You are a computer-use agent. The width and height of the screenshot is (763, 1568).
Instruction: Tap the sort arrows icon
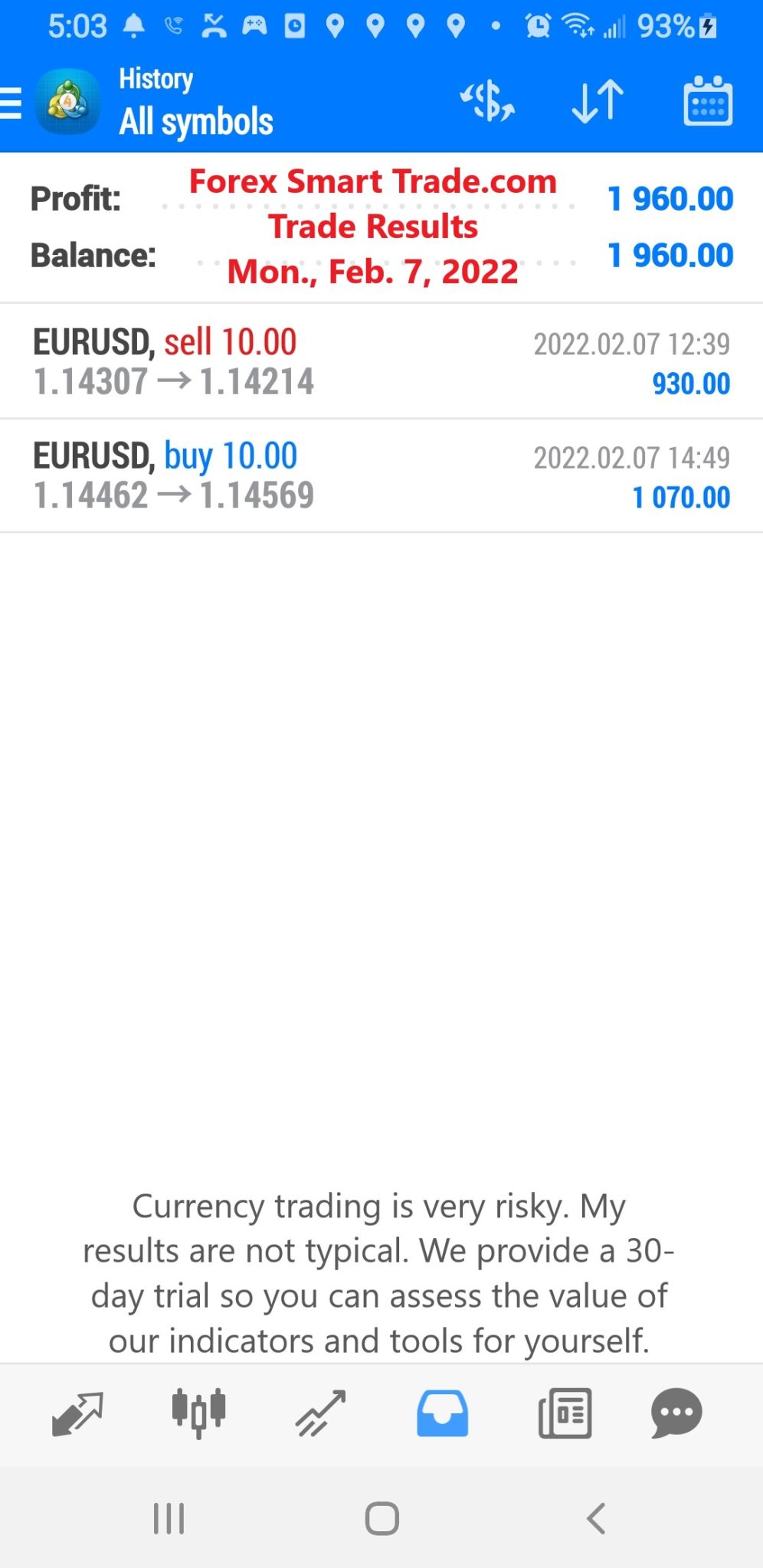click(x=598, y=101)
